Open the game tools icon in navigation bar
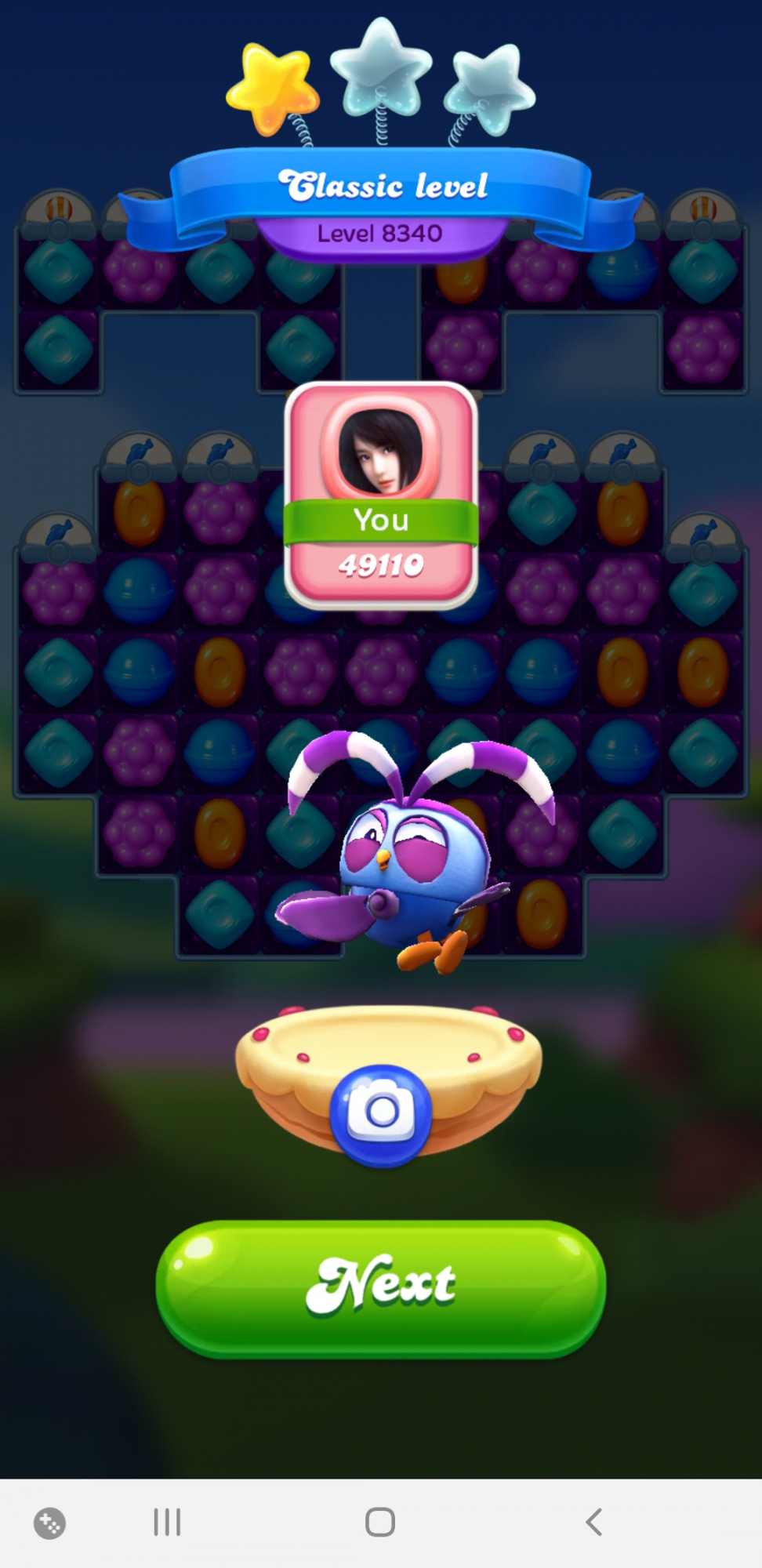Viewport: 762px width, 1568px height. (x=49, y=1523)
